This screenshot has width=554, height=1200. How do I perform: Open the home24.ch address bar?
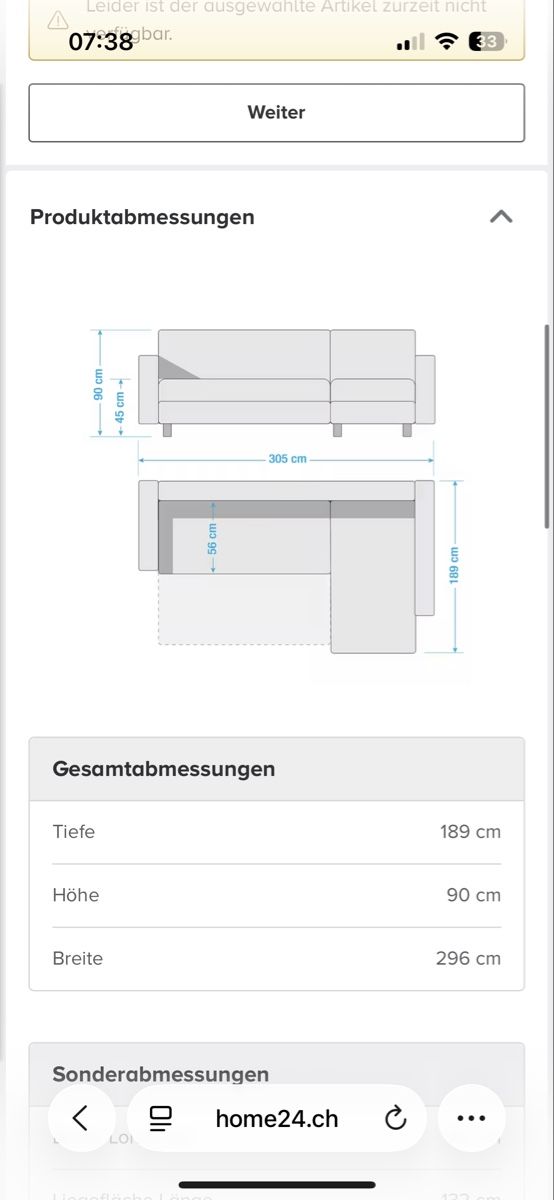click(277, 1118)
